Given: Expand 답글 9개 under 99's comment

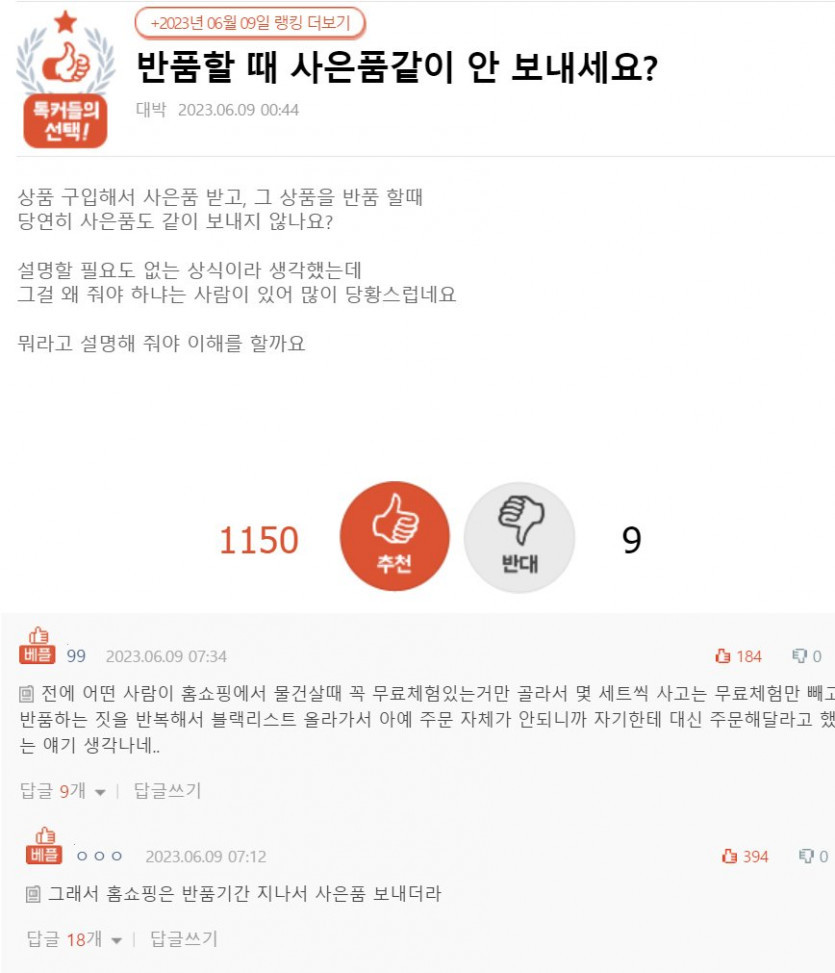Looking at the screenshot, I should coord(62,791).
